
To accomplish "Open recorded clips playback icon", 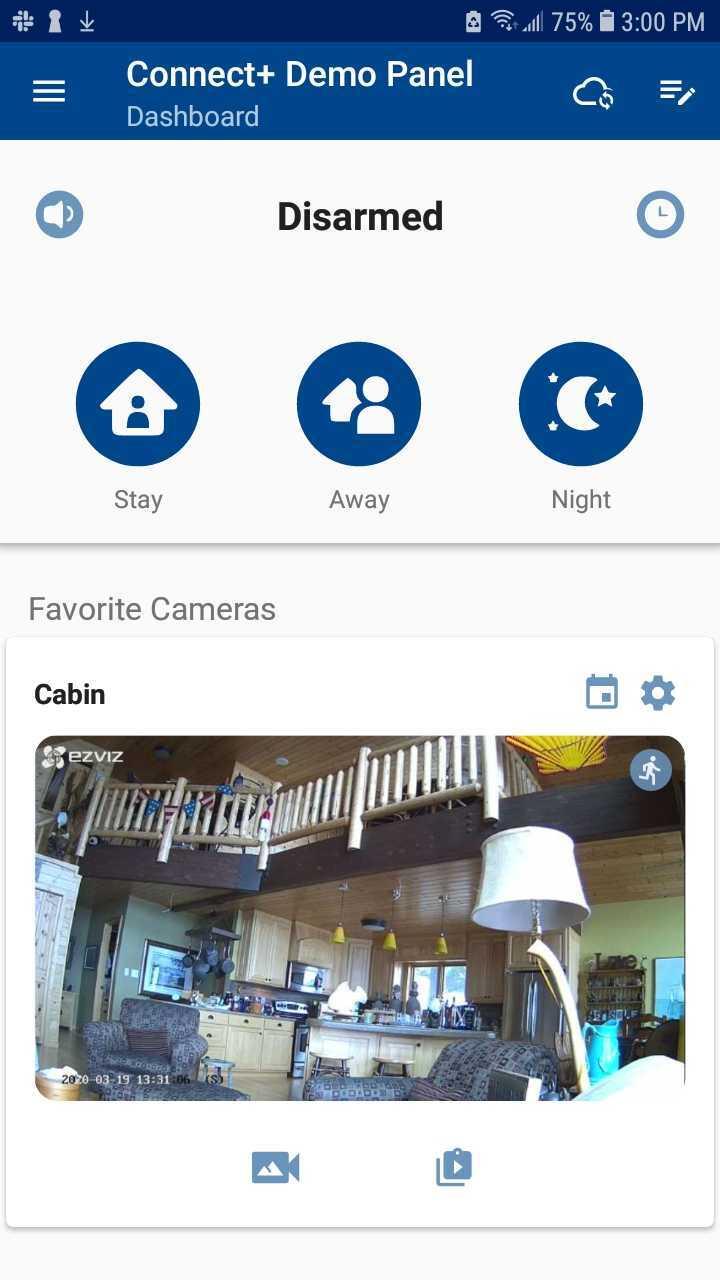I will pyautogui.click(x=454, y=1167).
